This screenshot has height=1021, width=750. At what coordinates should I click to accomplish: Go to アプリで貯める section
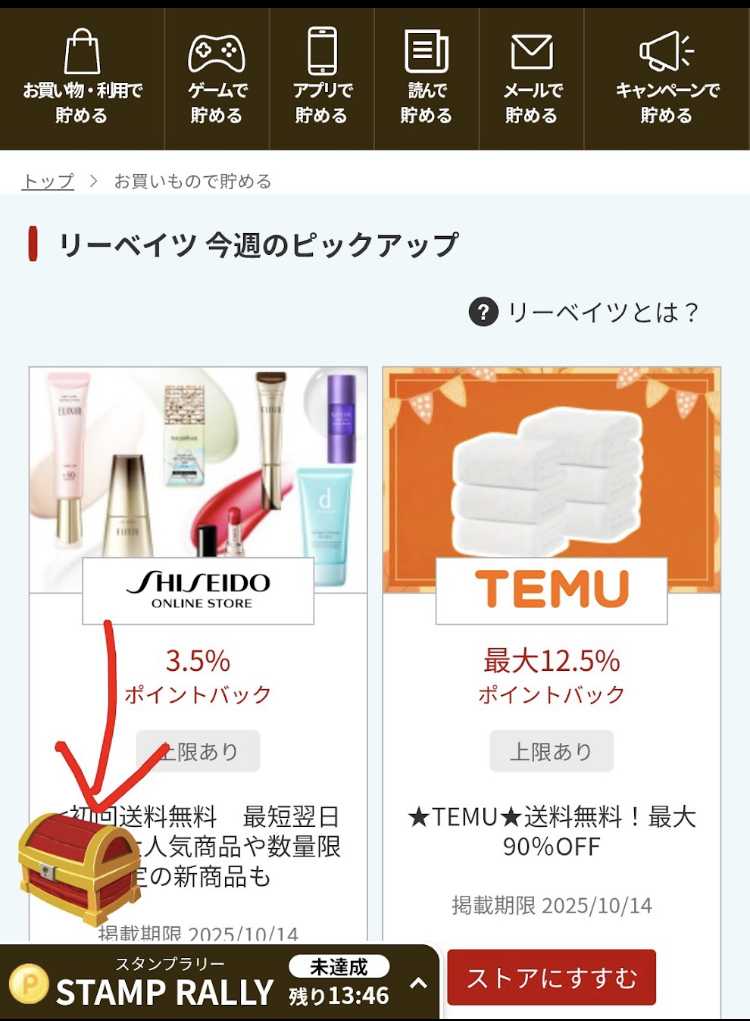click(322, 78)
